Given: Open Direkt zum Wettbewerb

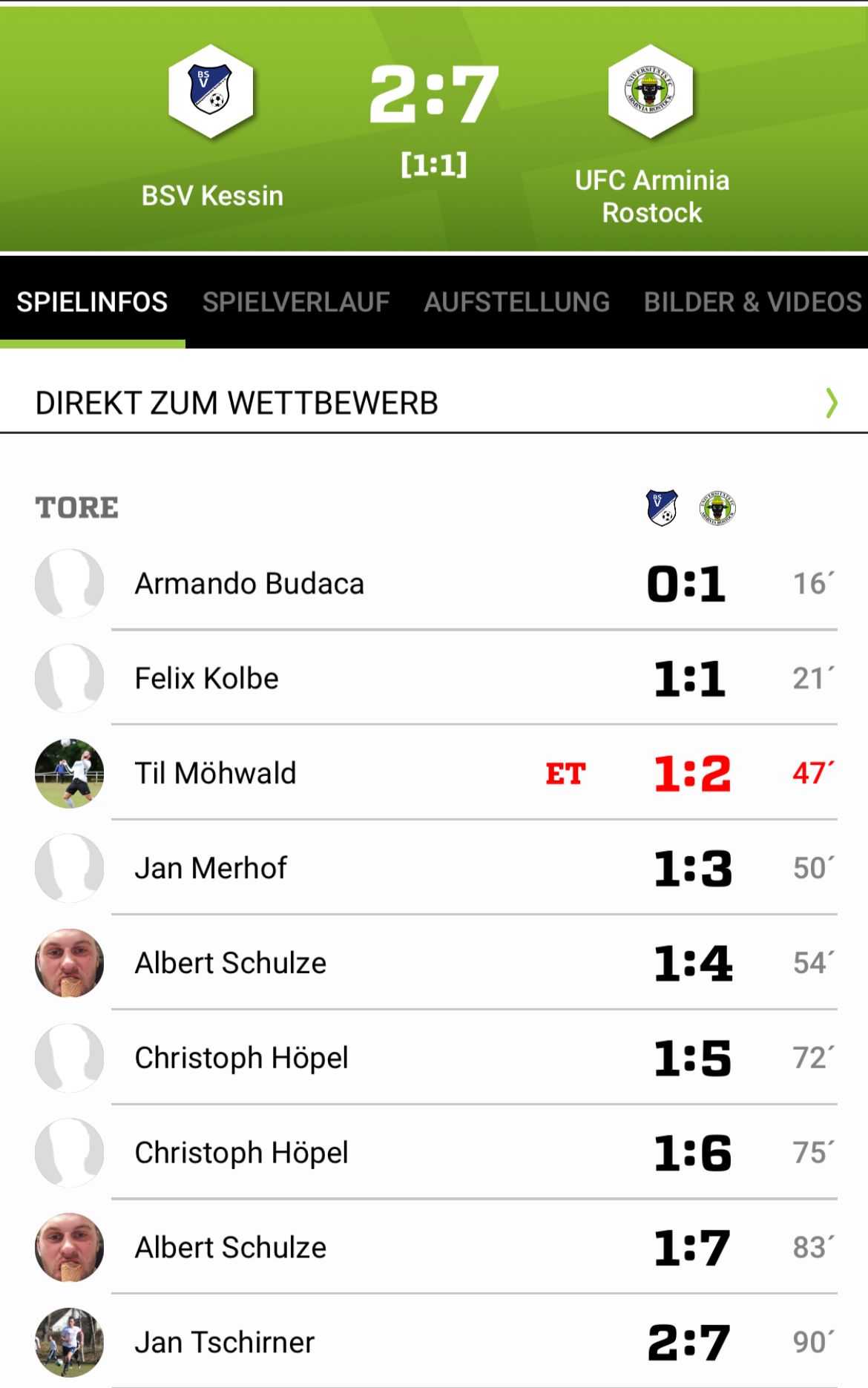Looking at the screenshot, I should pos(434,403).
